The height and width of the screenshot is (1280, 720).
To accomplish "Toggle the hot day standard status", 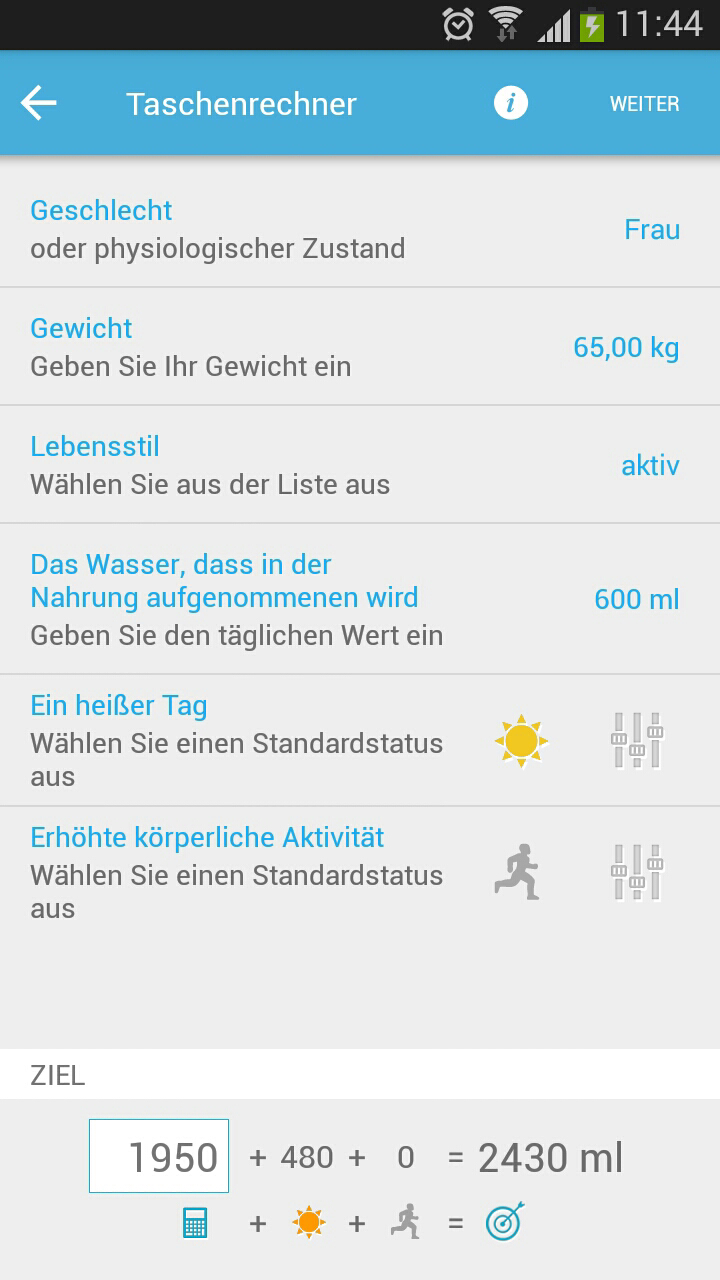I will 522,740.
